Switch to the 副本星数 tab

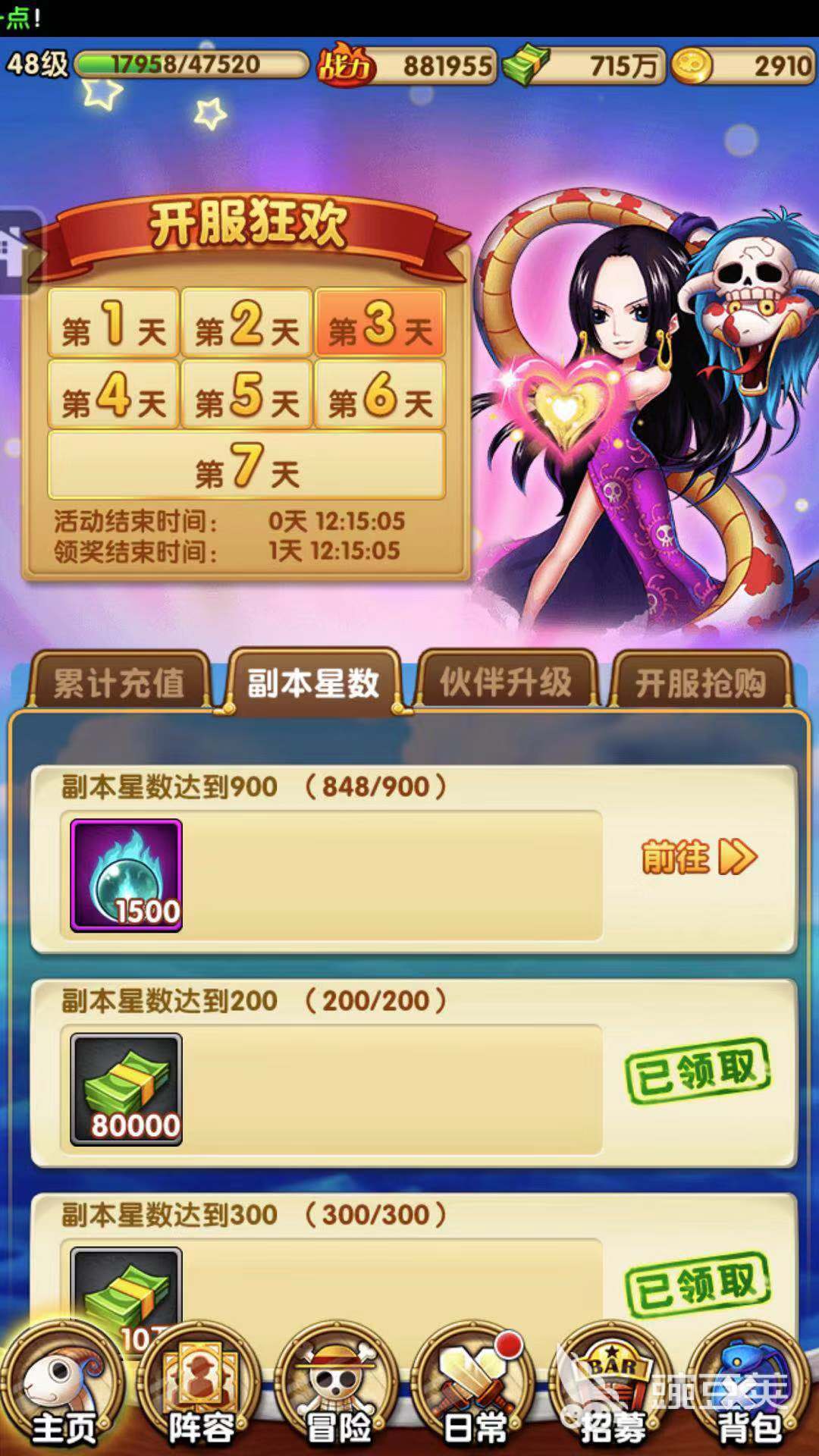point(313,682)
